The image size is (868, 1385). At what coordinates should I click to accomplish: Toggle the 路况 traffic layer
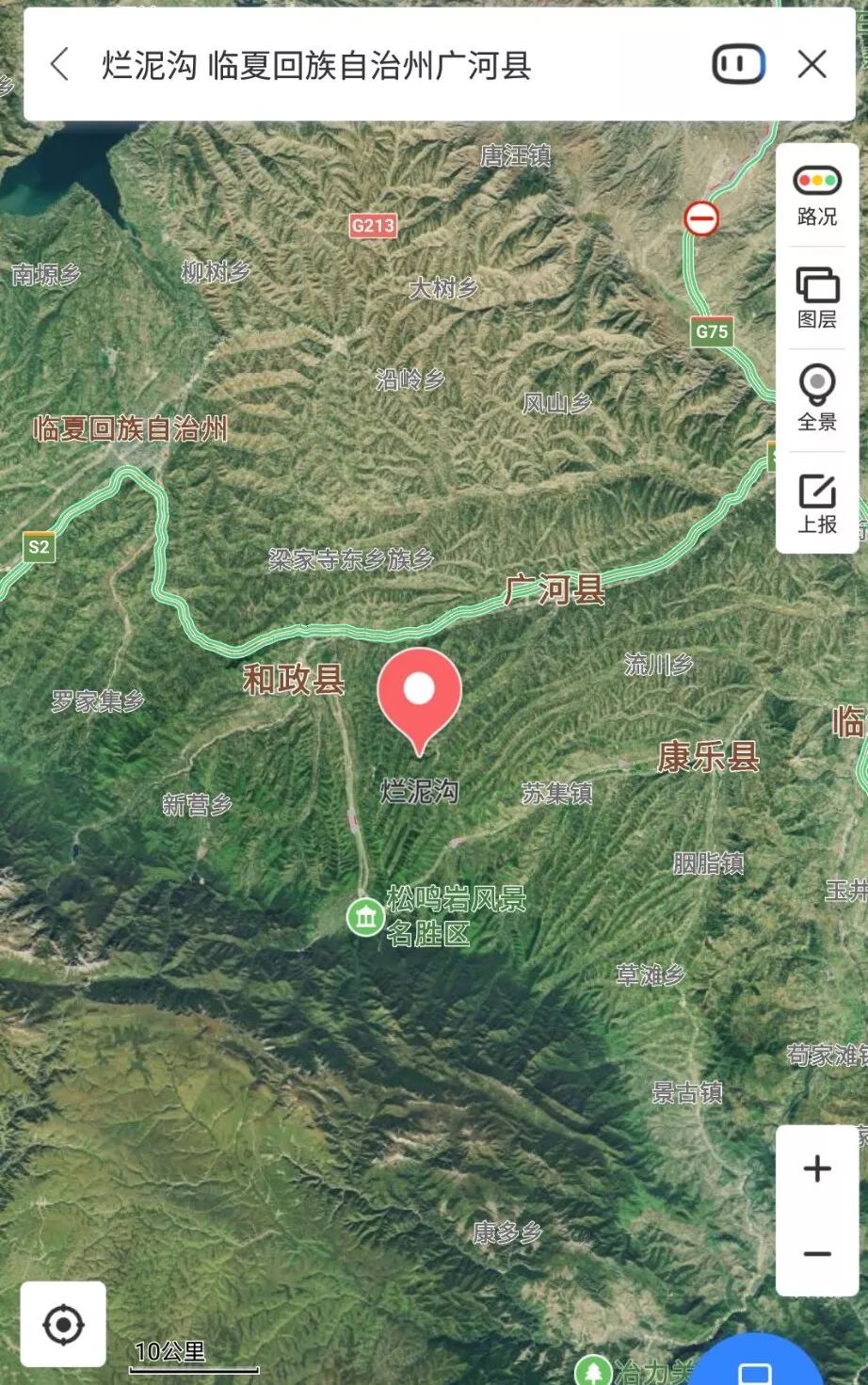tap(816, 195)
